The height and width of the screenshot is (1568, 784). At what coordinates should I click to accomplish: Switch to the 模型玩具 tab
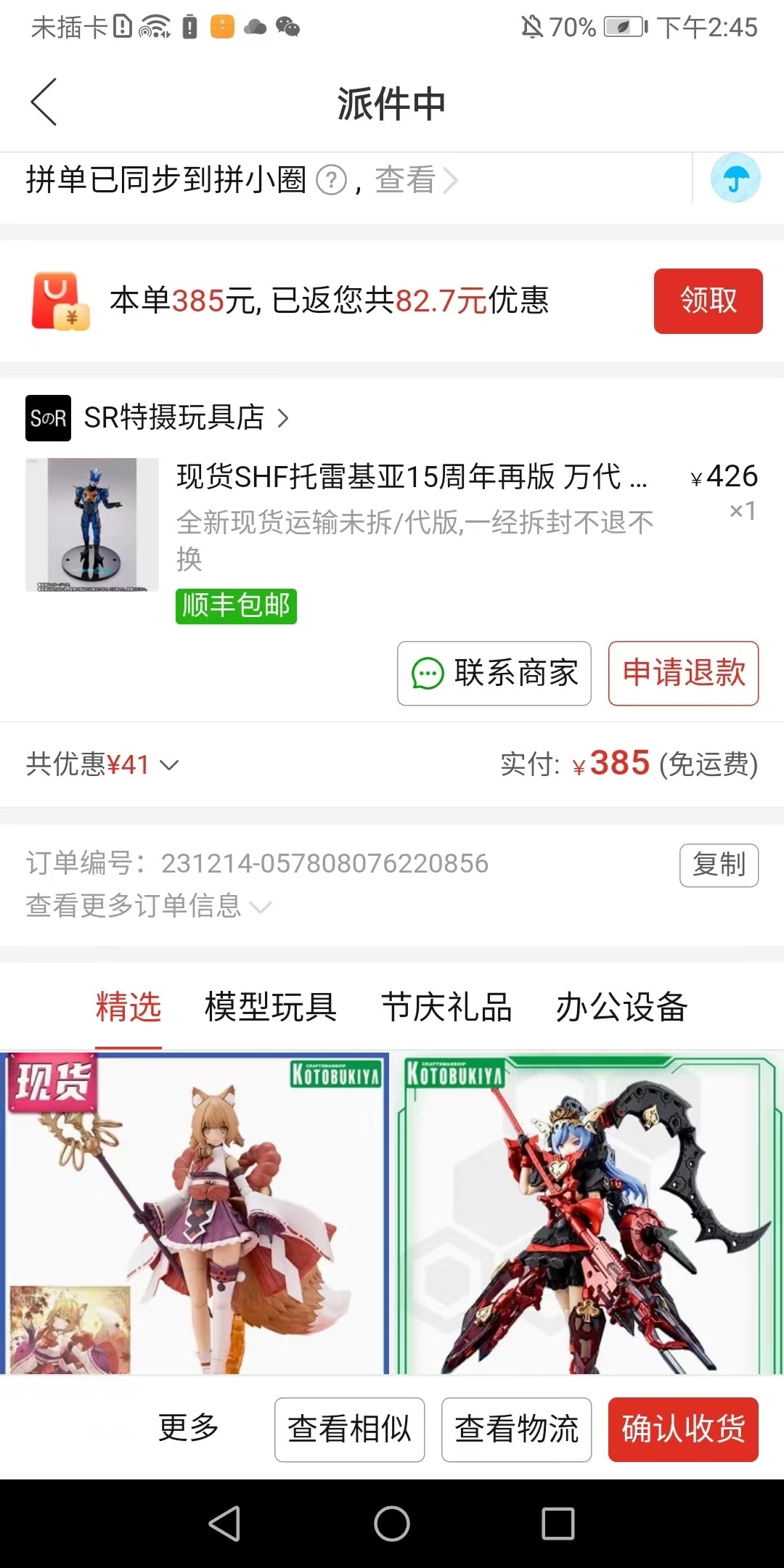271,1008
